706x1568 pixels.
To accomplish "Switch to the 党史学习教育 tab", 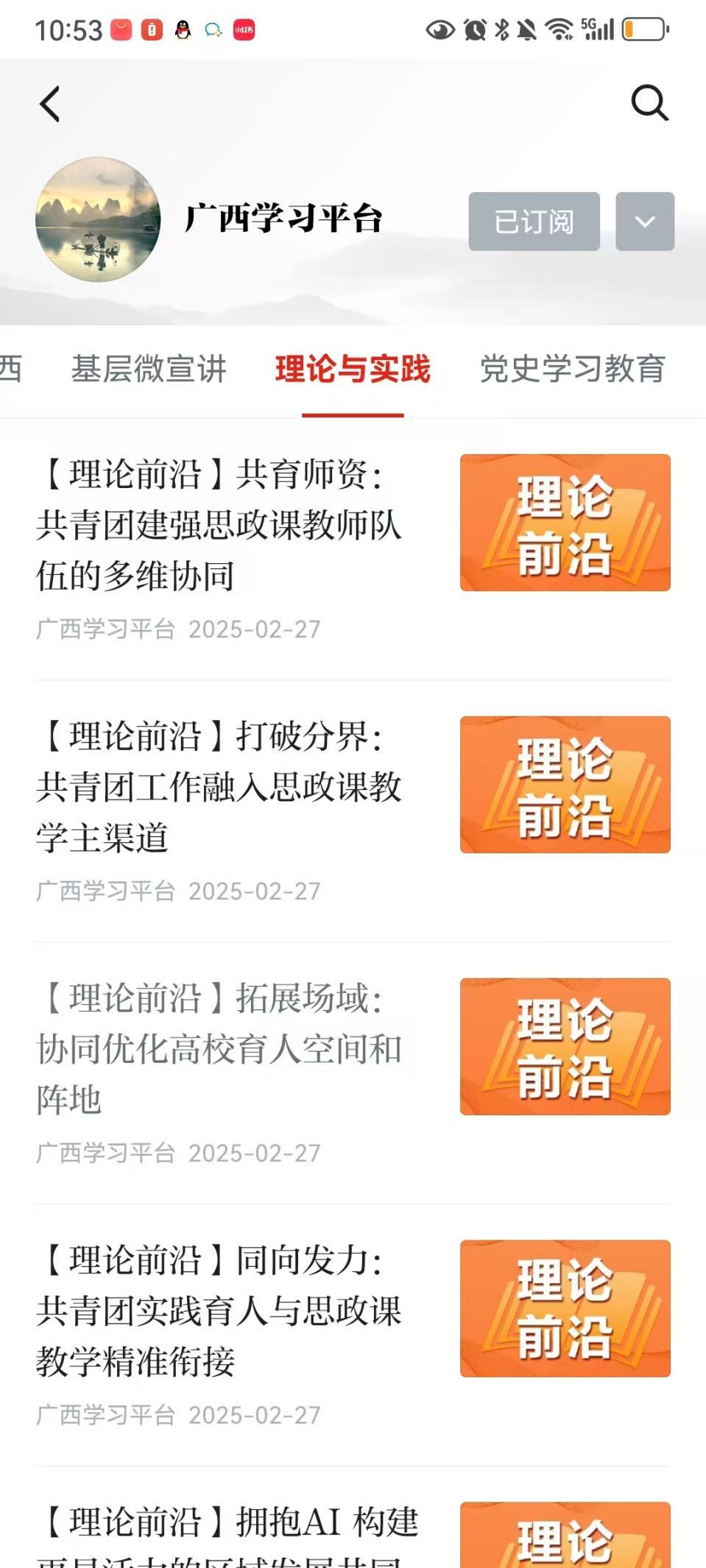I will (x=572, y=369).
